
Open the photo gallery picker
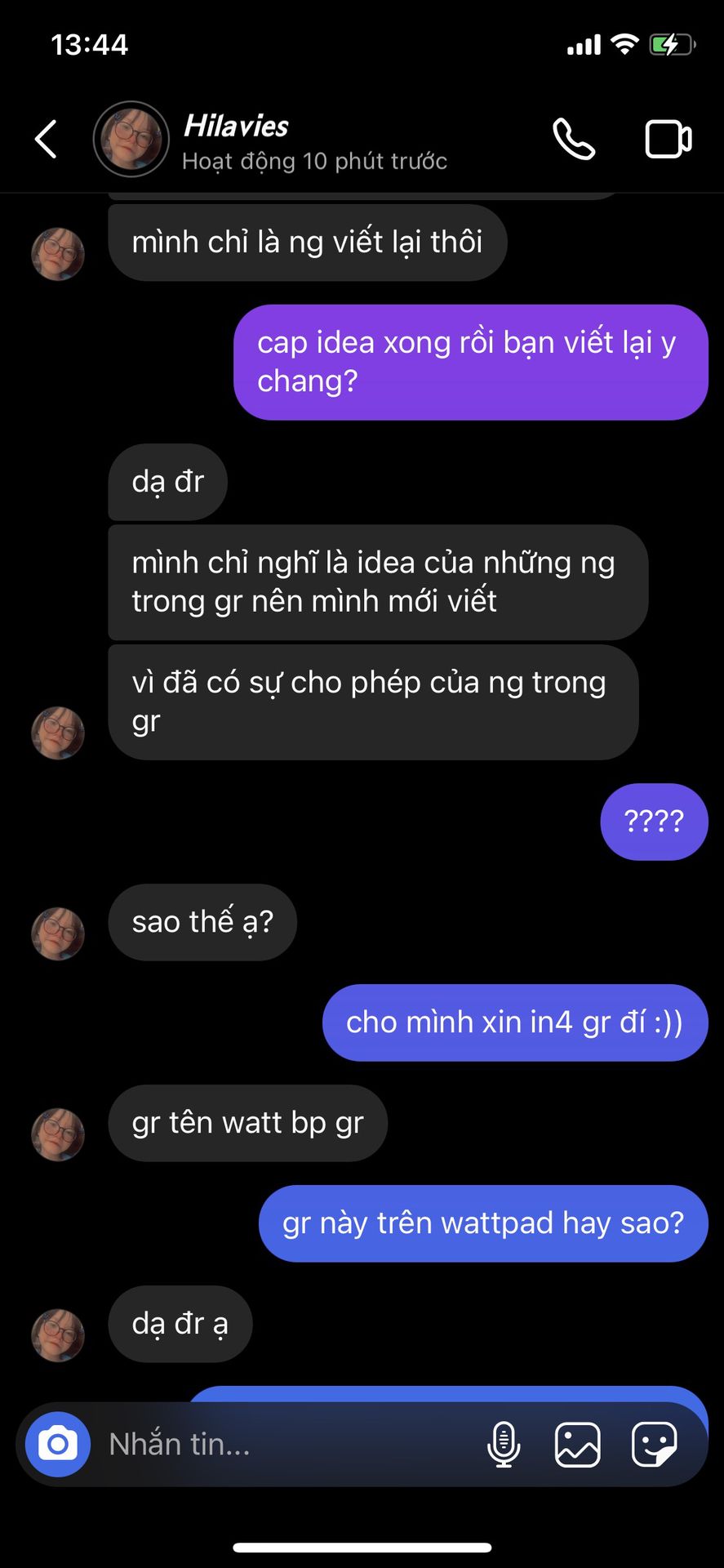pos(577,1444)
